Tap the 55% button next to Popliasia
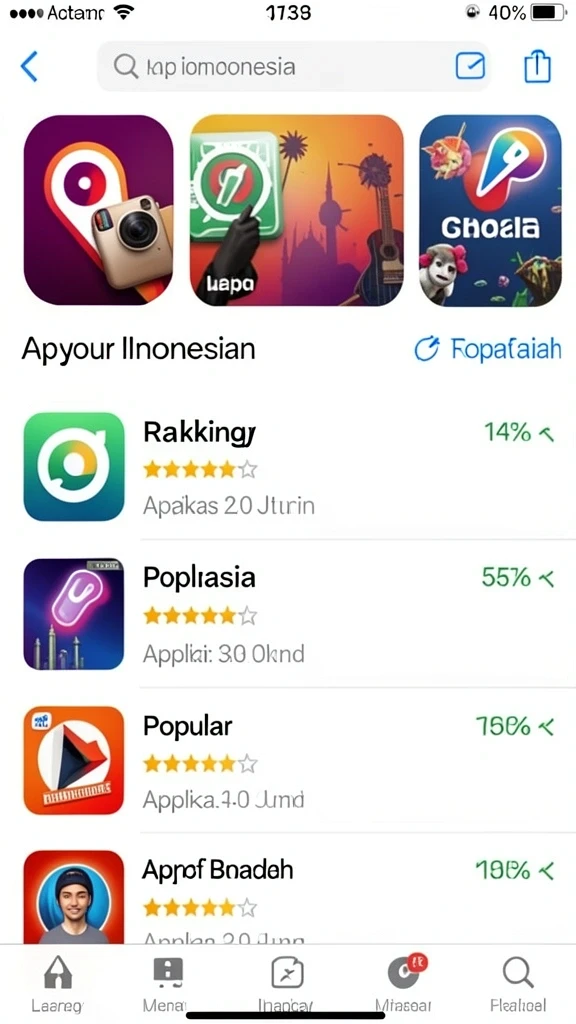Viewport: 576px width, 1024px height. (x=518, y=578)
